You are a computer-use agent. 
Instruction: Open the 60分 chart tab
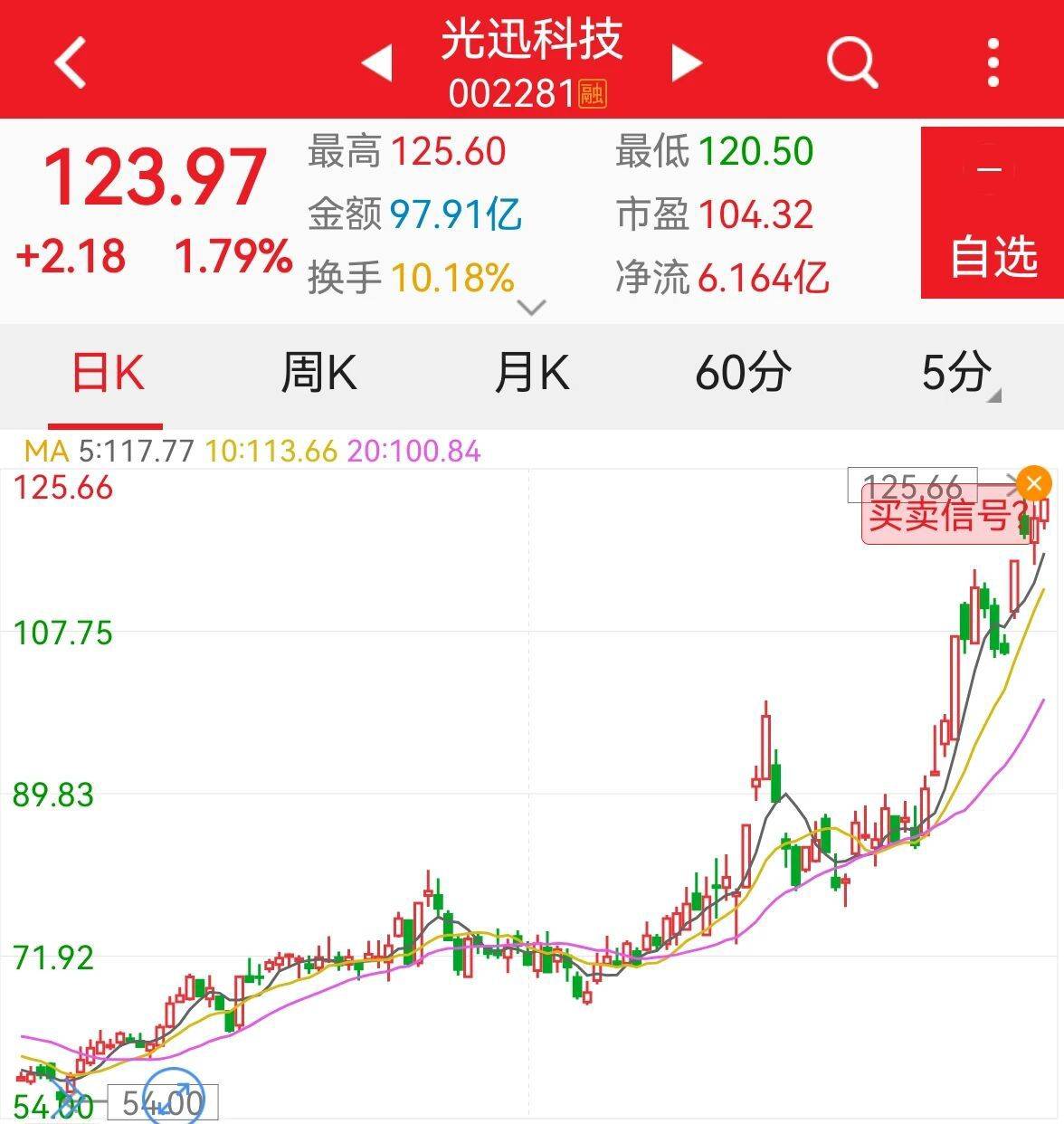tap(745, 371)
